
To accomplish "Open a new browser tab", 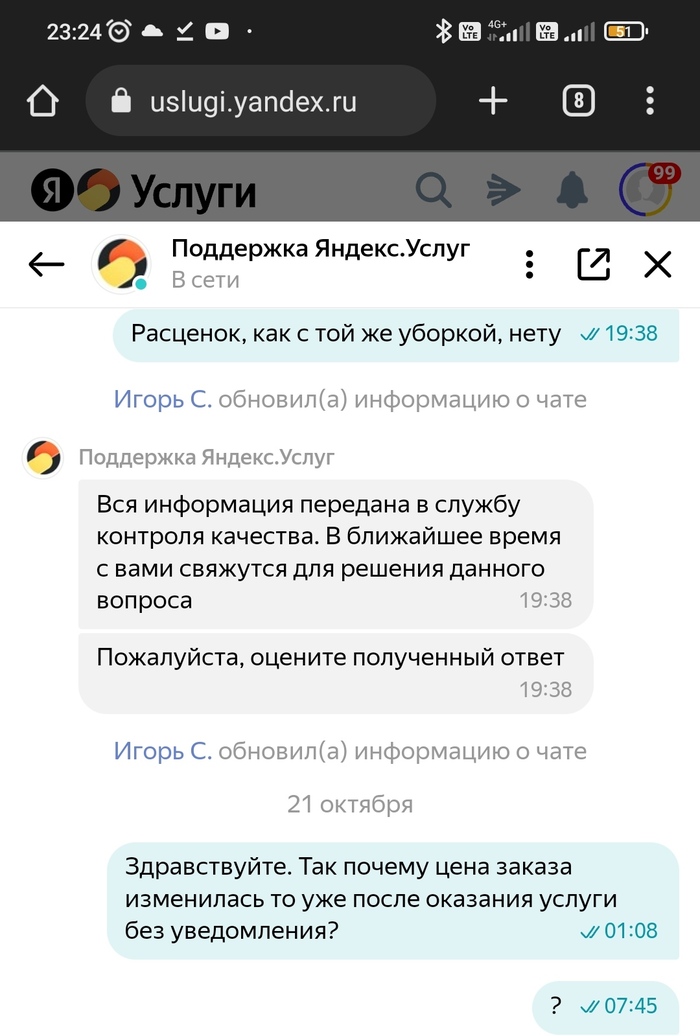I will coord(493,101).
